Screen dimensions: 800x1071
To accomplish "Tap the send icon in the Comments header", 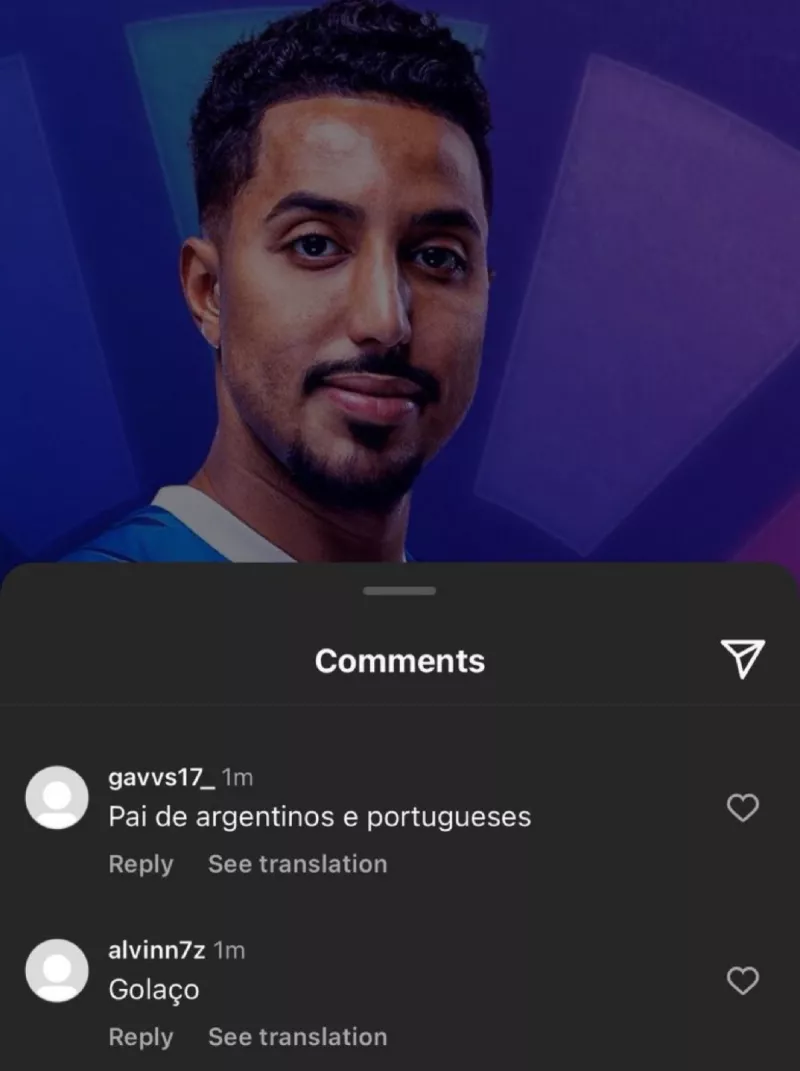I will pyautogui.click(x=742, y=659).
